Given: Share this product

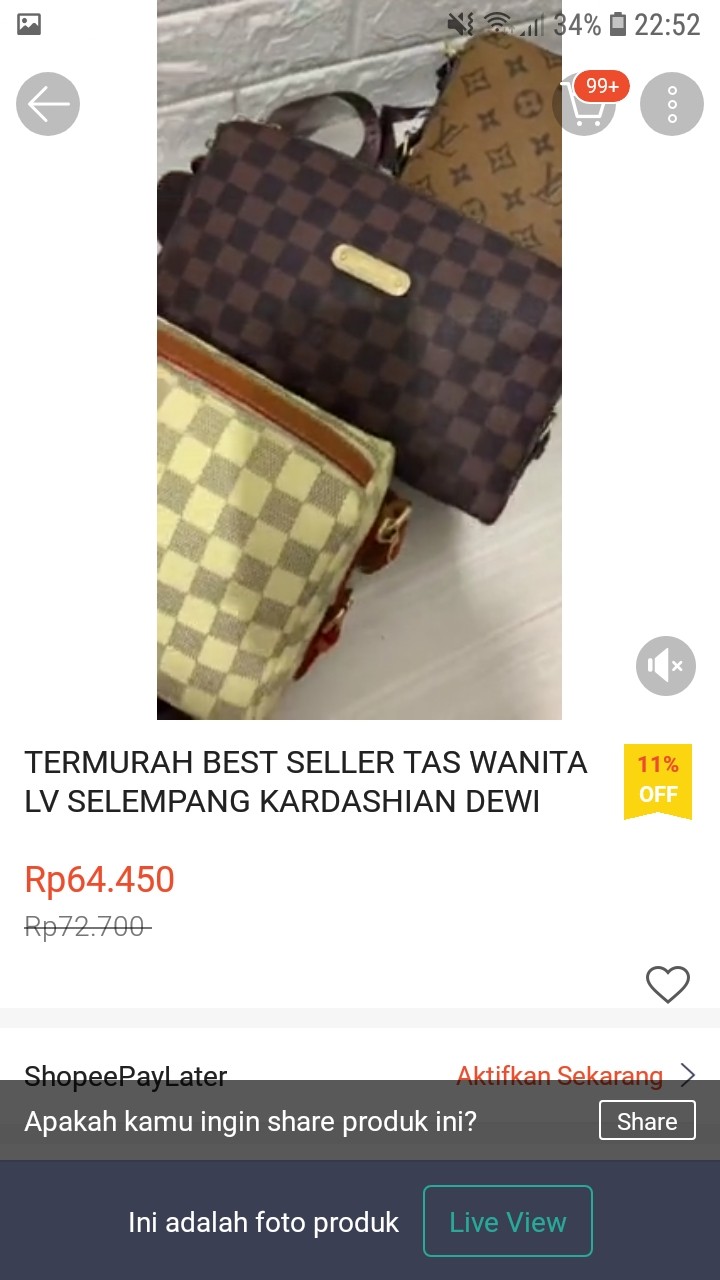Looking at the screenshot, I should pos(646,1121).
